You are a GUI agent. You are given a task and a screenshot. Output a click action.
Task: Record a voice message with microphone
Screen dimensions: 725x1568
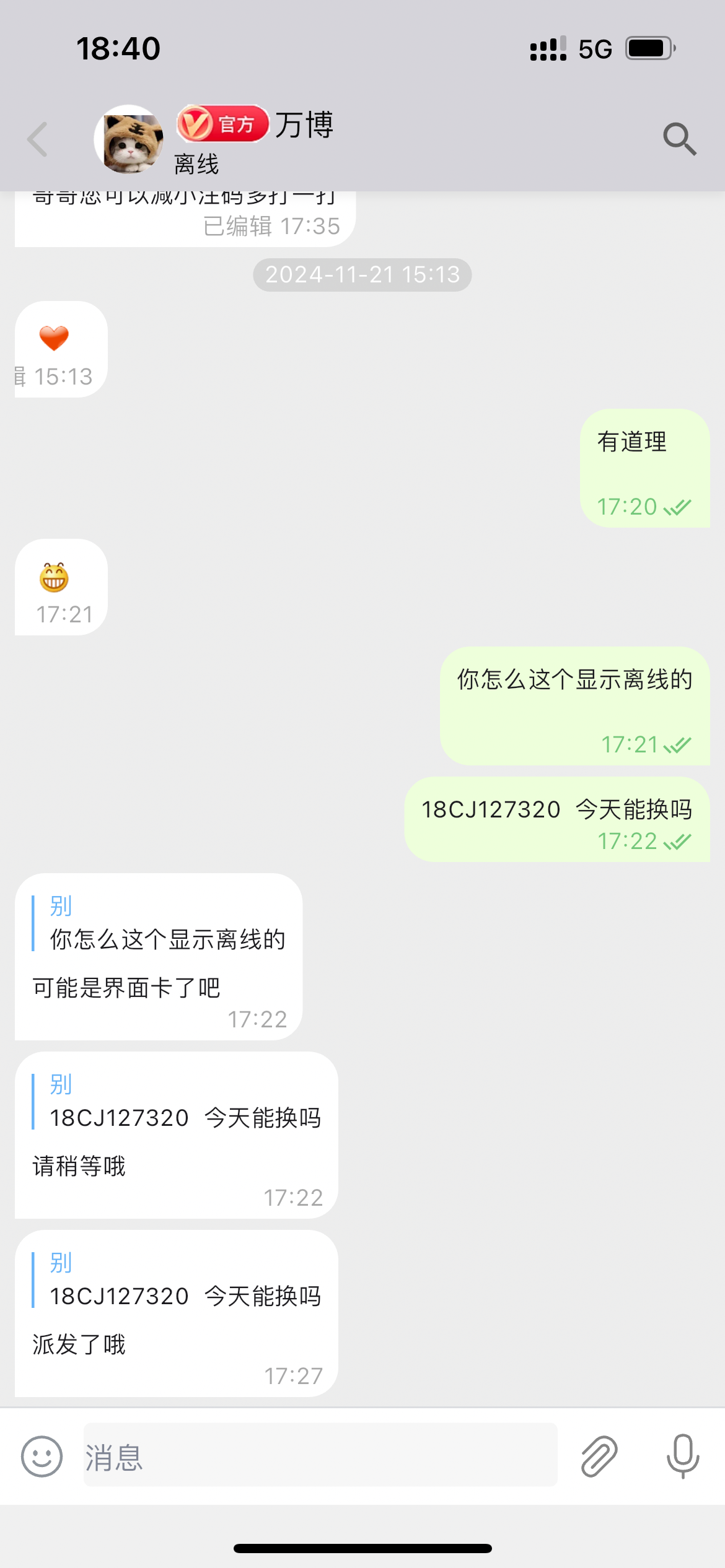683,1456
